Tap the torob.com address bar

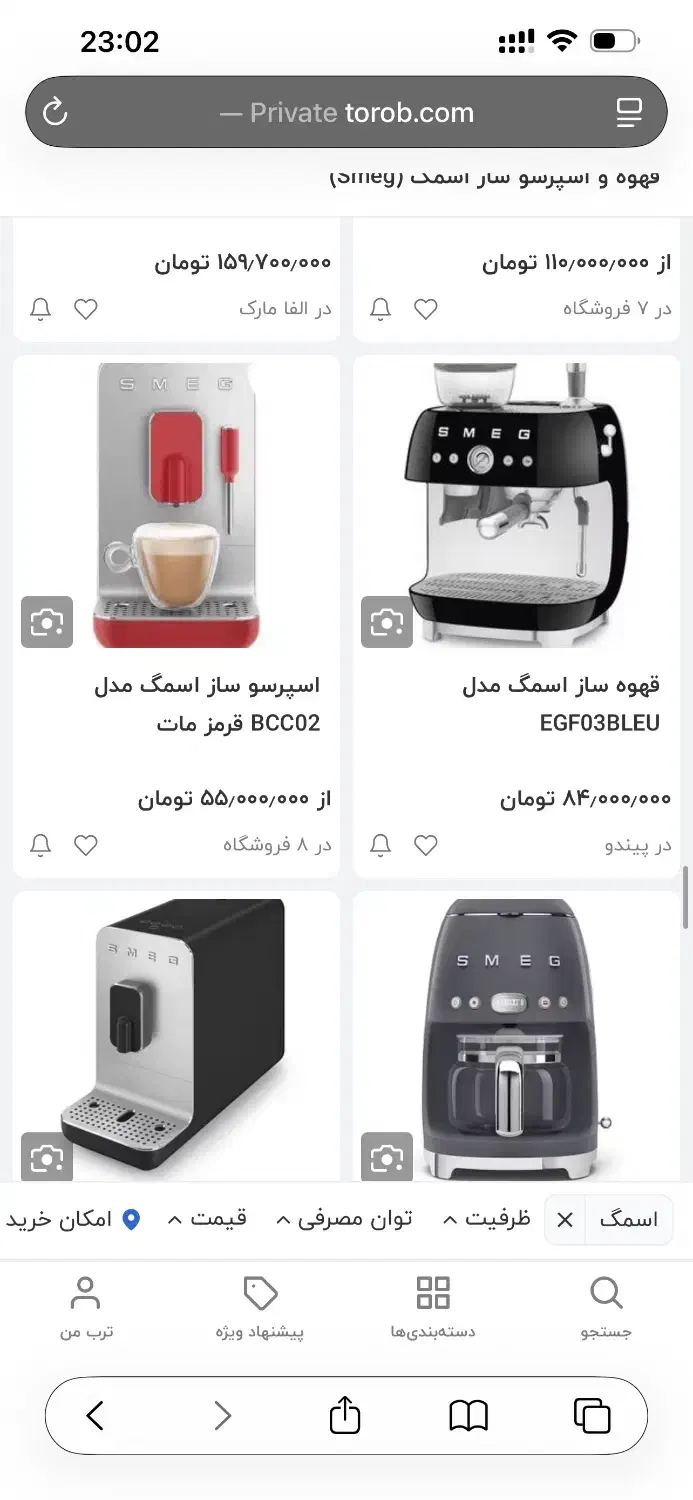pyautogui.click(x=346, y=112)
